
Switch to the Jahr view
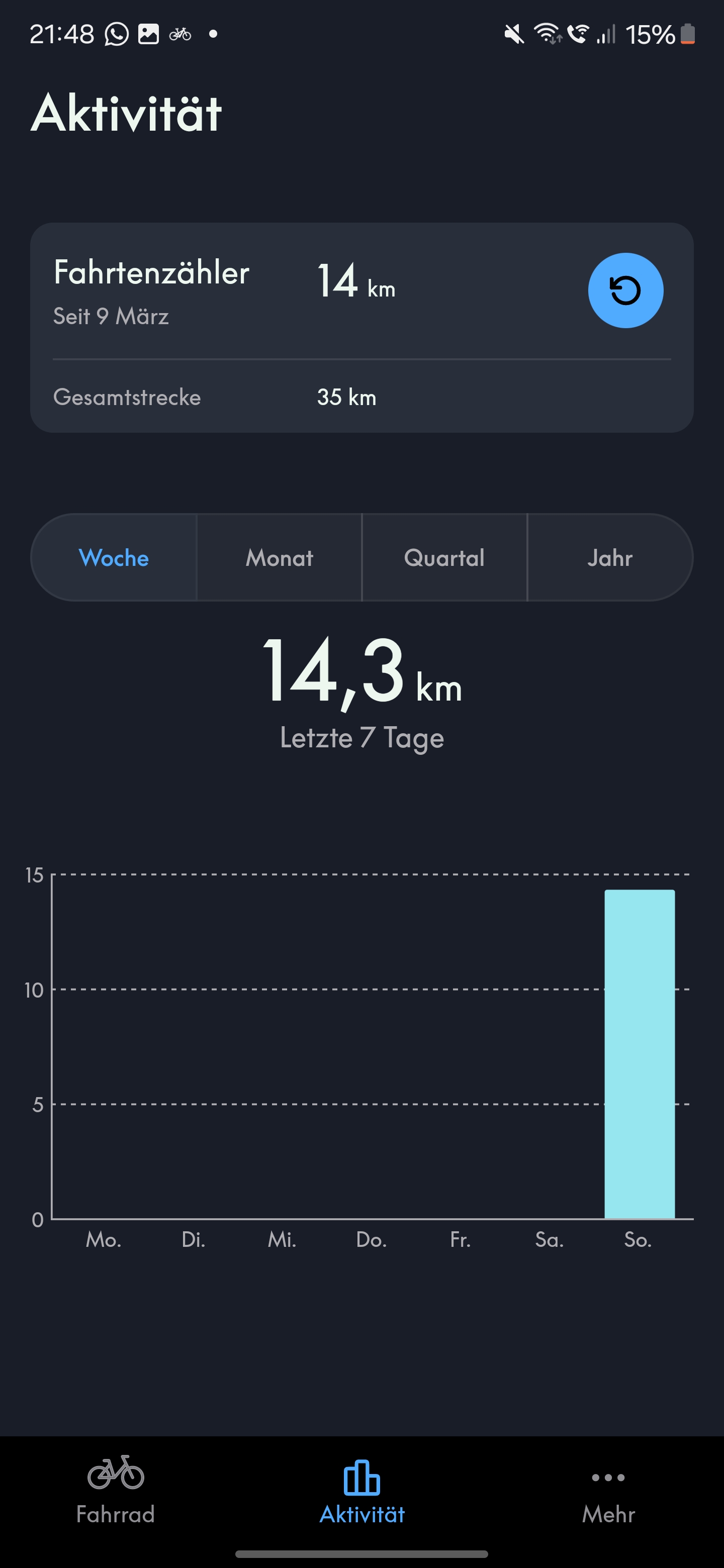(x=609, y=557)
